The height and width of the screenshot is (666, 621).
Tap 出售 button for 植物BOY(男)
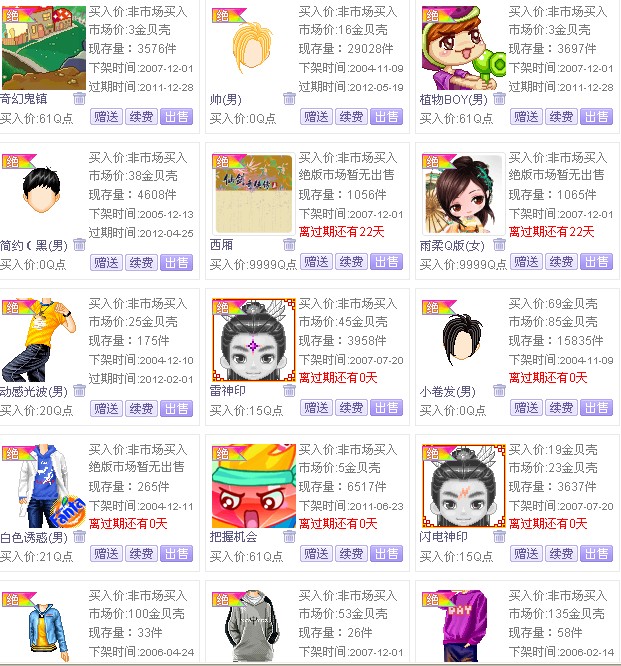pyautogui.click(x=597, y=117)
